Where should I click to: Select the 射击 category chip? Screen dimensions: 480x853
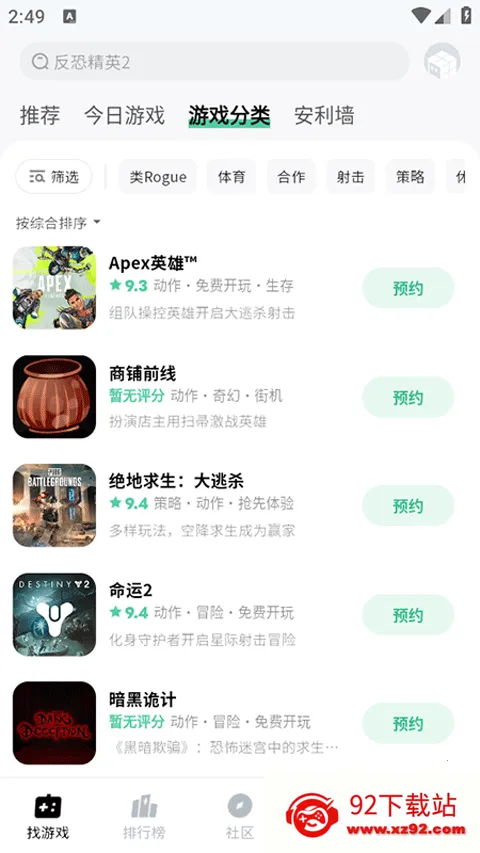tap(350, 176)
